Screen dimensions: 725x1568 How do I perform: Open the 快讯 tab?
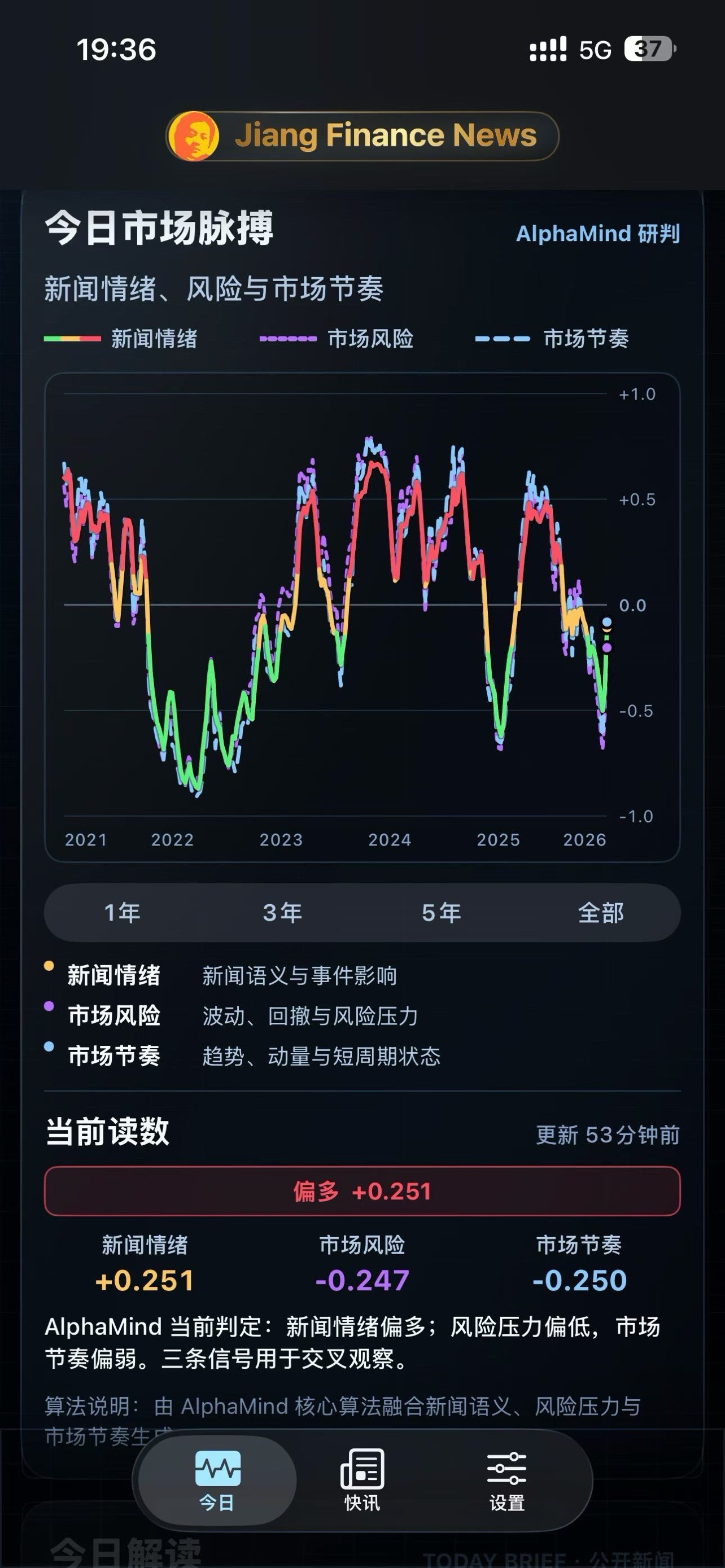pos(362,1481)
